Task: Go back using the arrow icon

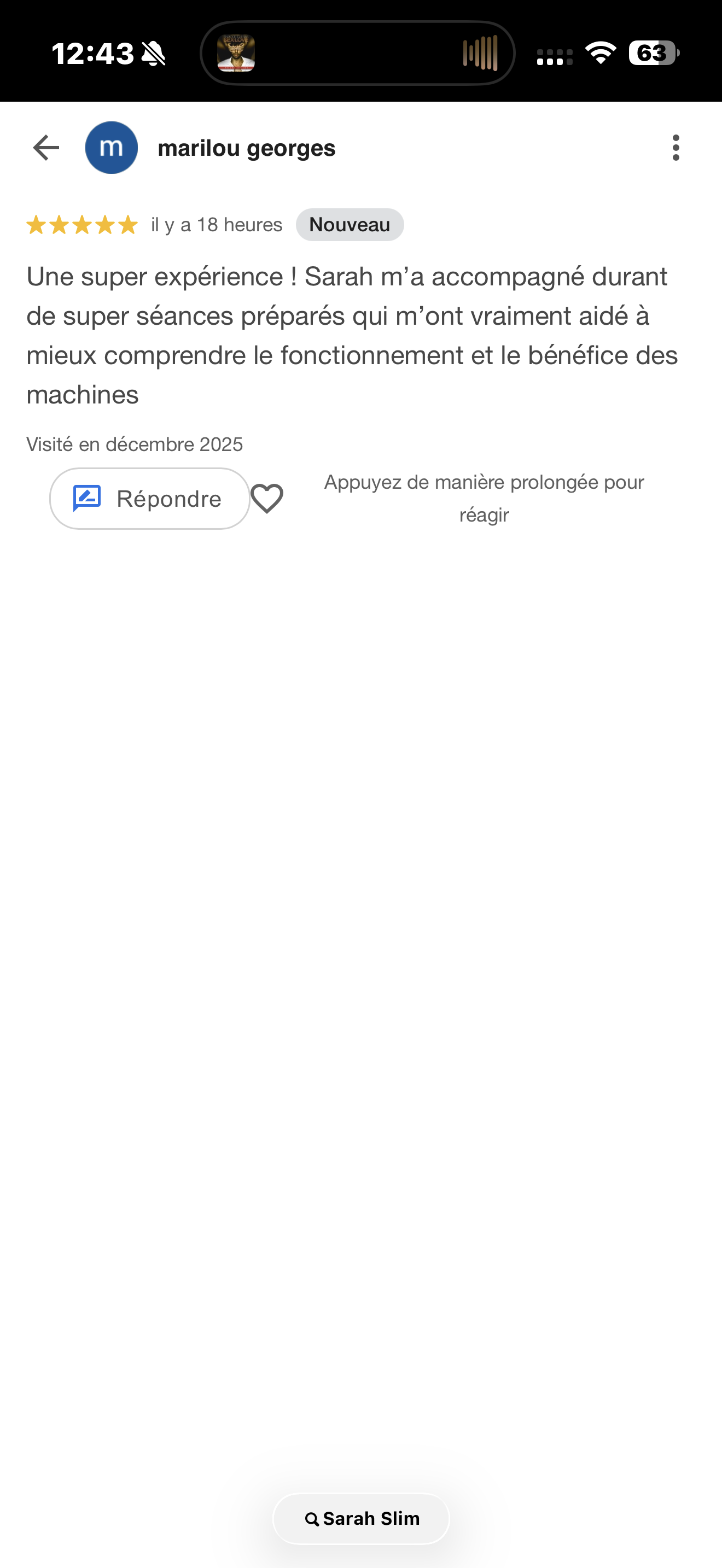Action: pos(45,148)
